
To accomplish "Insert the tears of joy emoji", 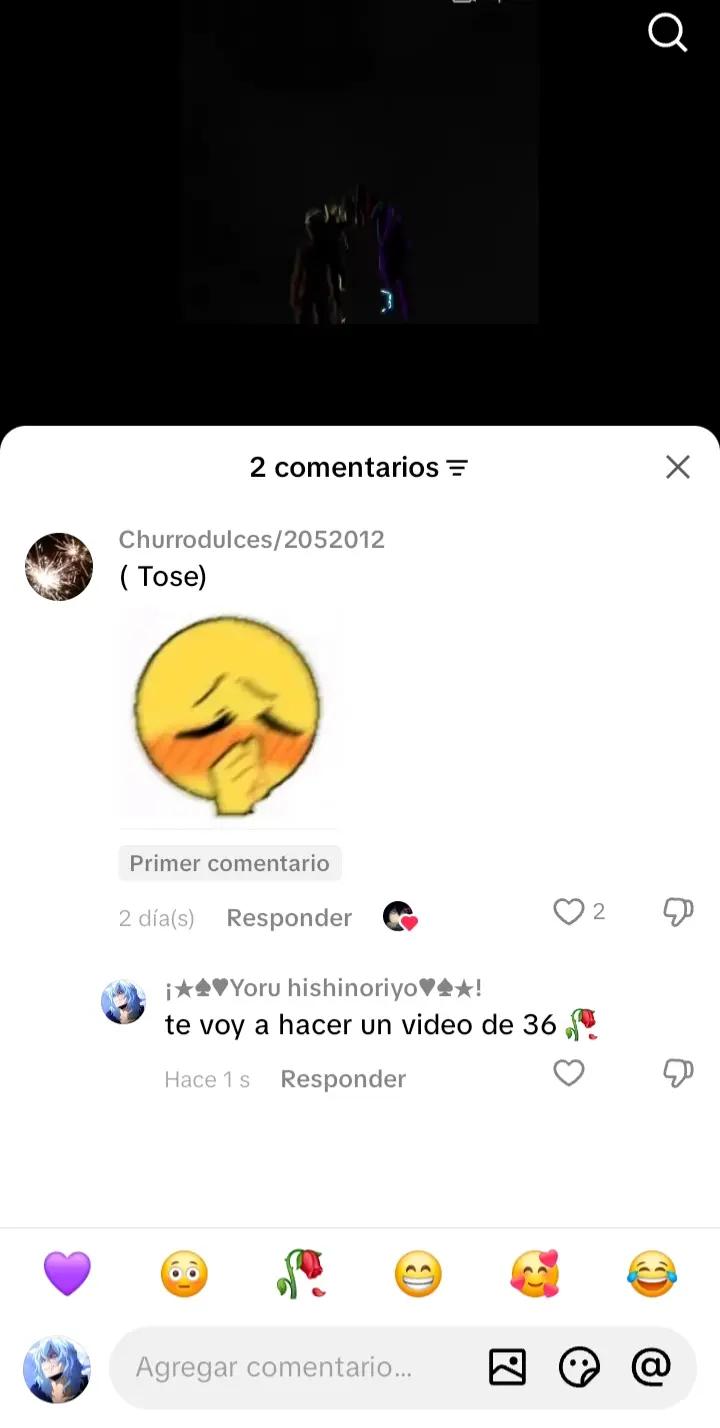I will pos(652,1275).
